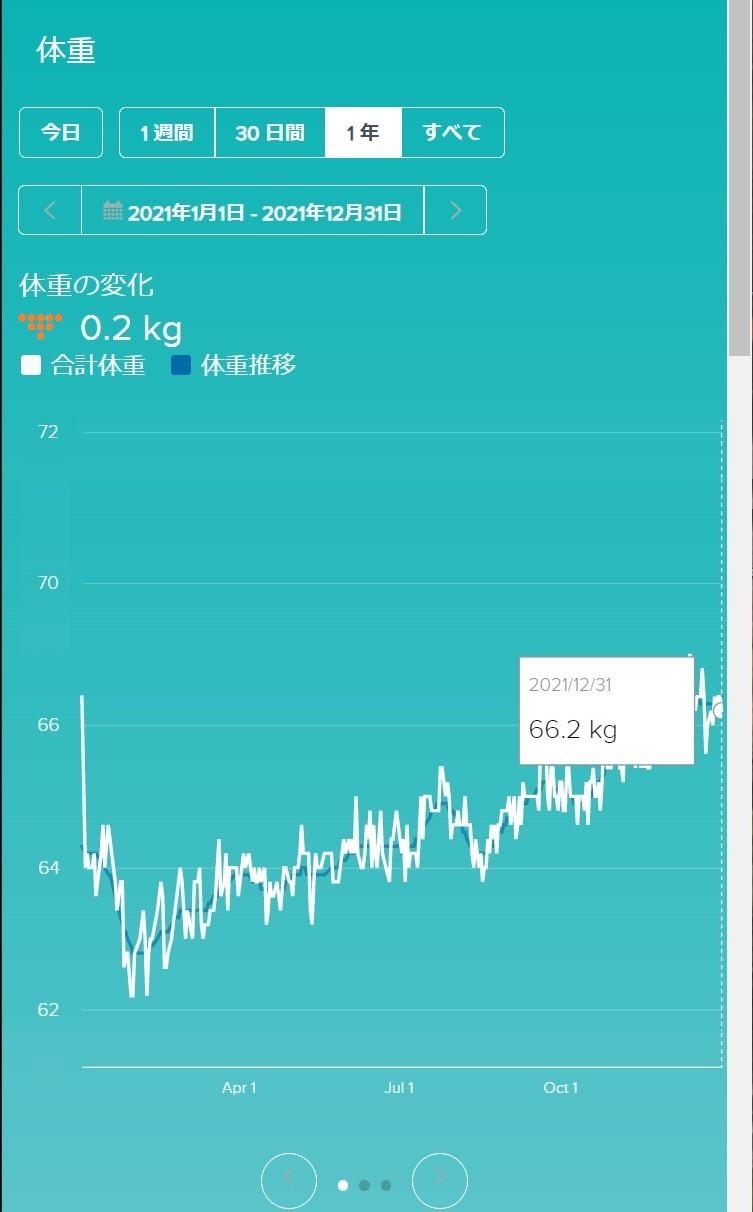Go to the previous year period
Image resolution: width=753 pixels, height=1212 pixels.
50,210
